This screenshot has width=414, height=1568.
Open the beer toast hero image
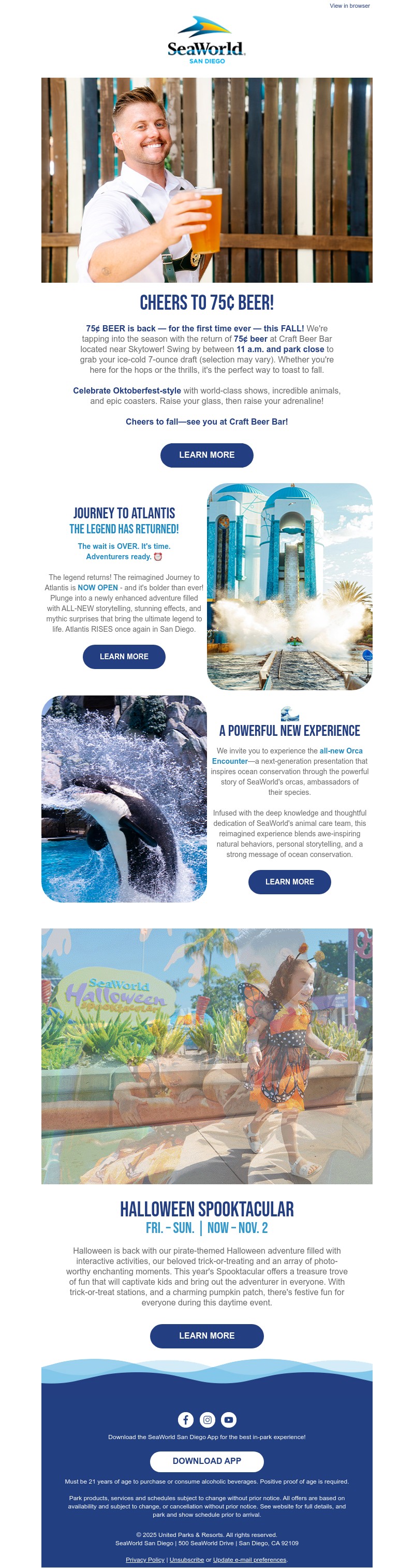(x=206, y=180)
